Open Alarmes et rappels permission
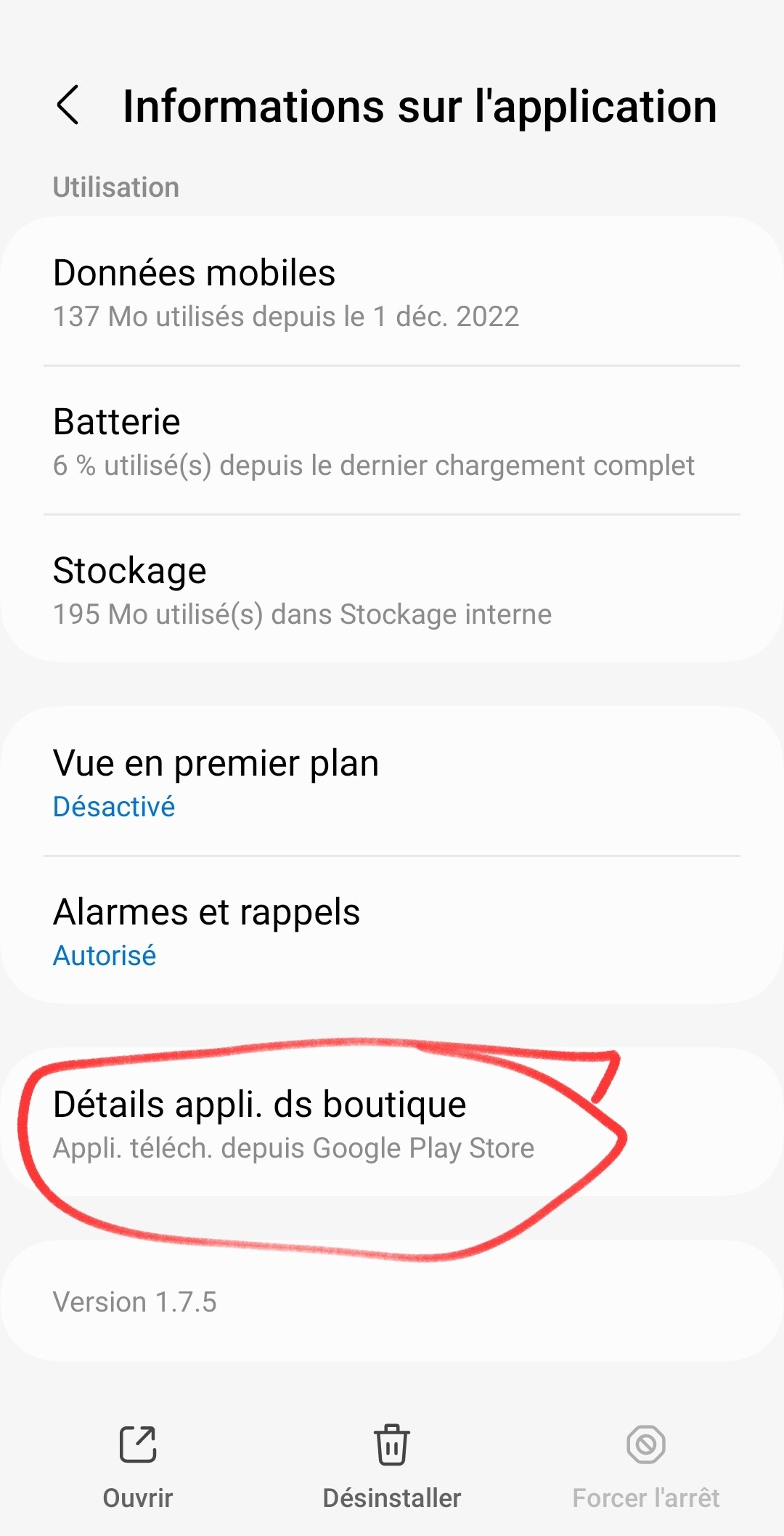The image size is (784, 1536). tap(392, 932)
